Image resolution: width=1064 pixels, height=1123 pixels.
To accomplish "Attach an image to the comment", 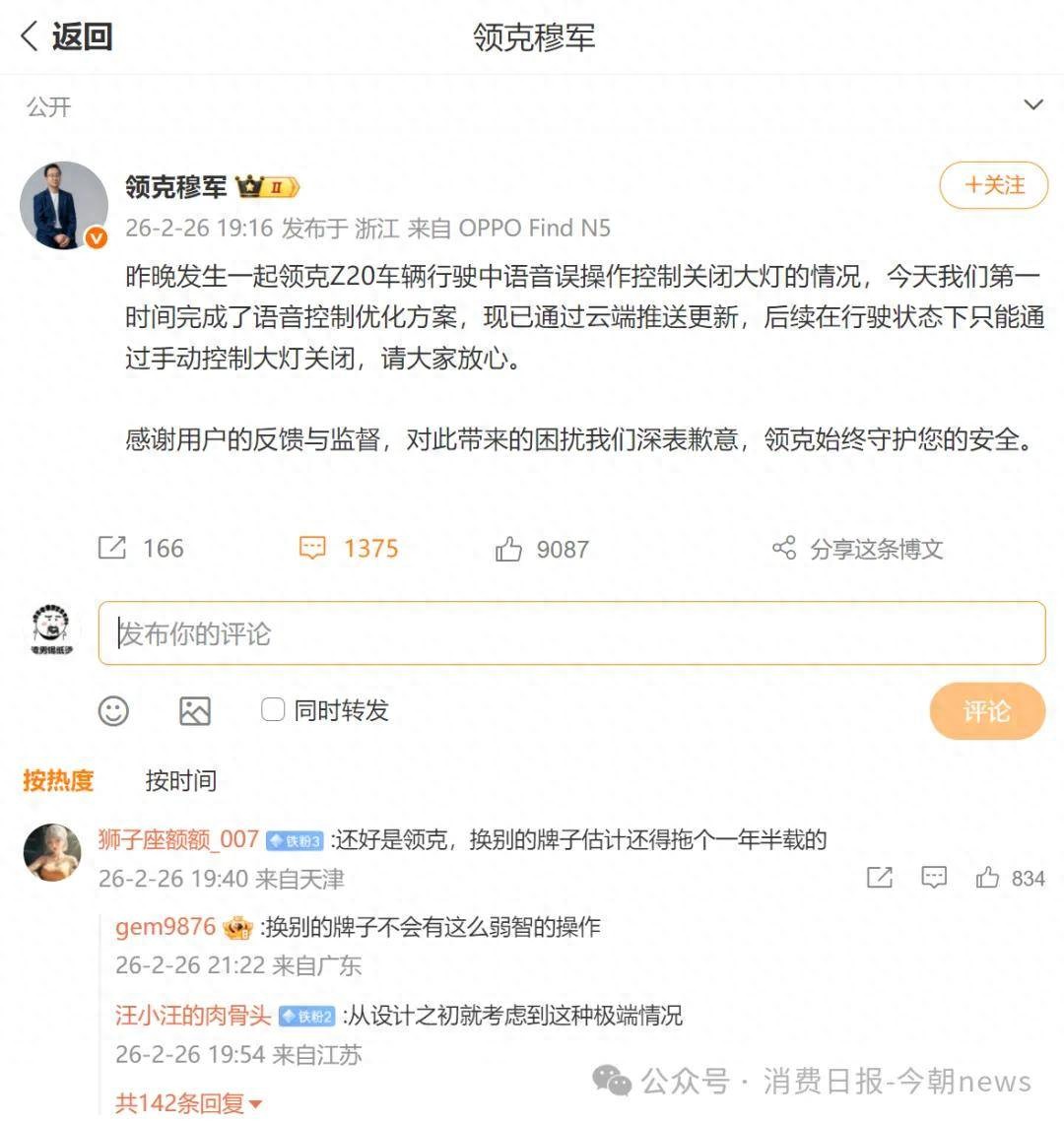I will (195, 710).
